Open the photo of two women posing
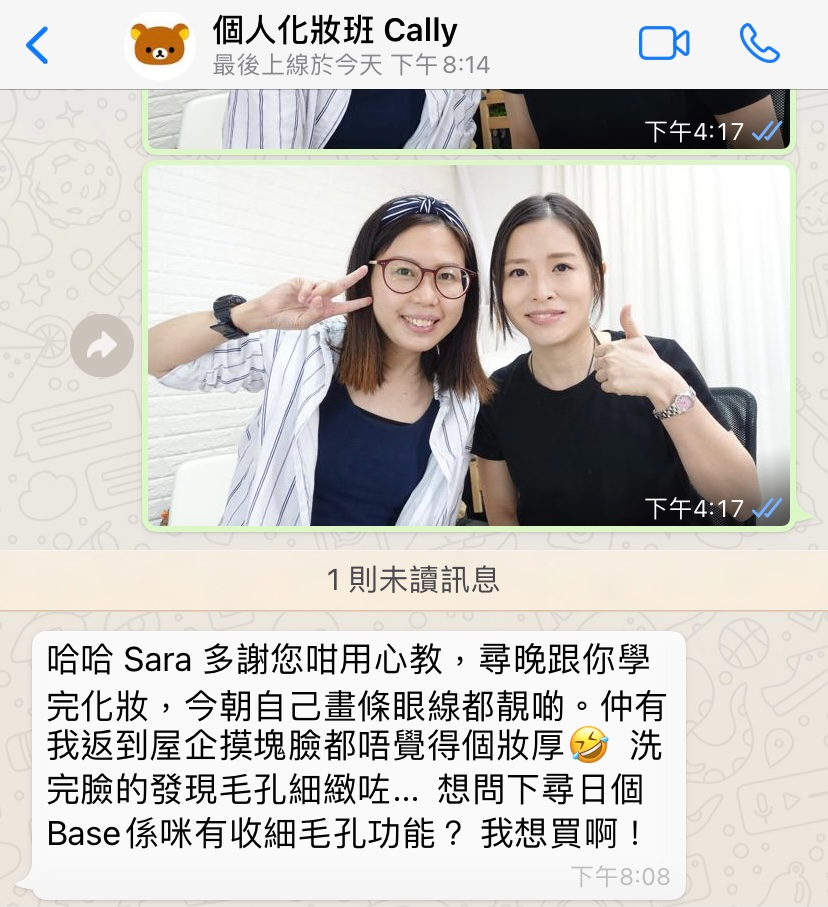Viewport: 828px width, 907px height. [x=468, y=346]
